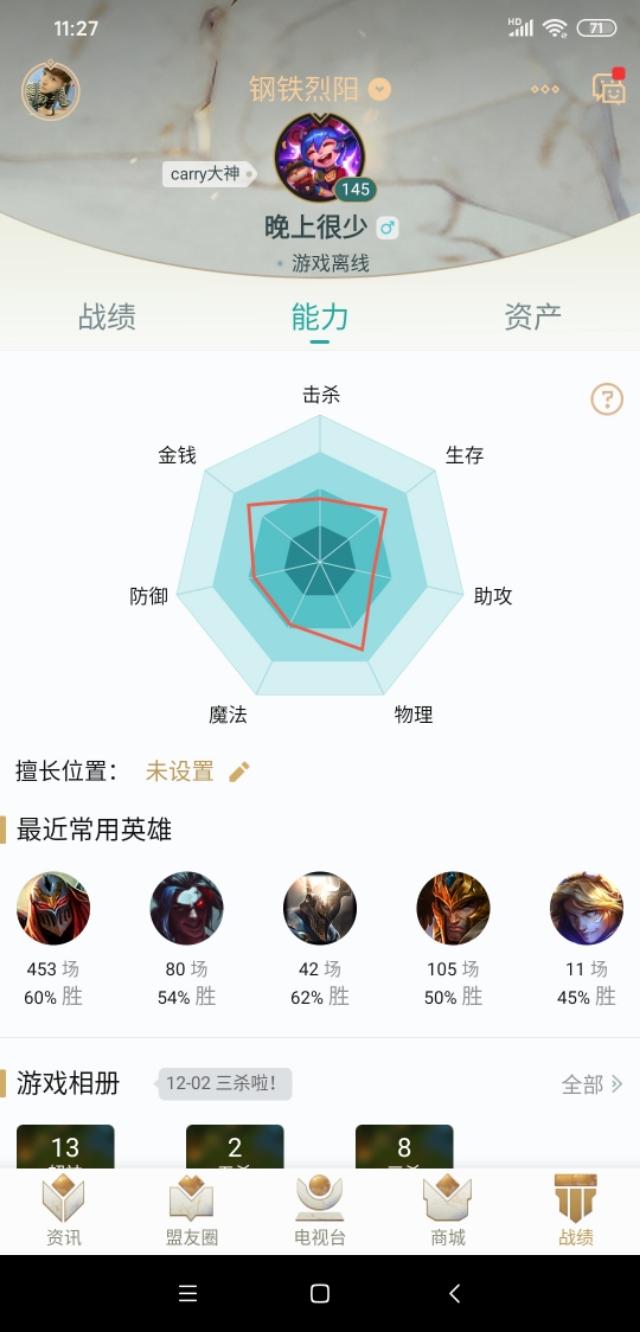Switch to the 资产 tab

click(533, 317)
